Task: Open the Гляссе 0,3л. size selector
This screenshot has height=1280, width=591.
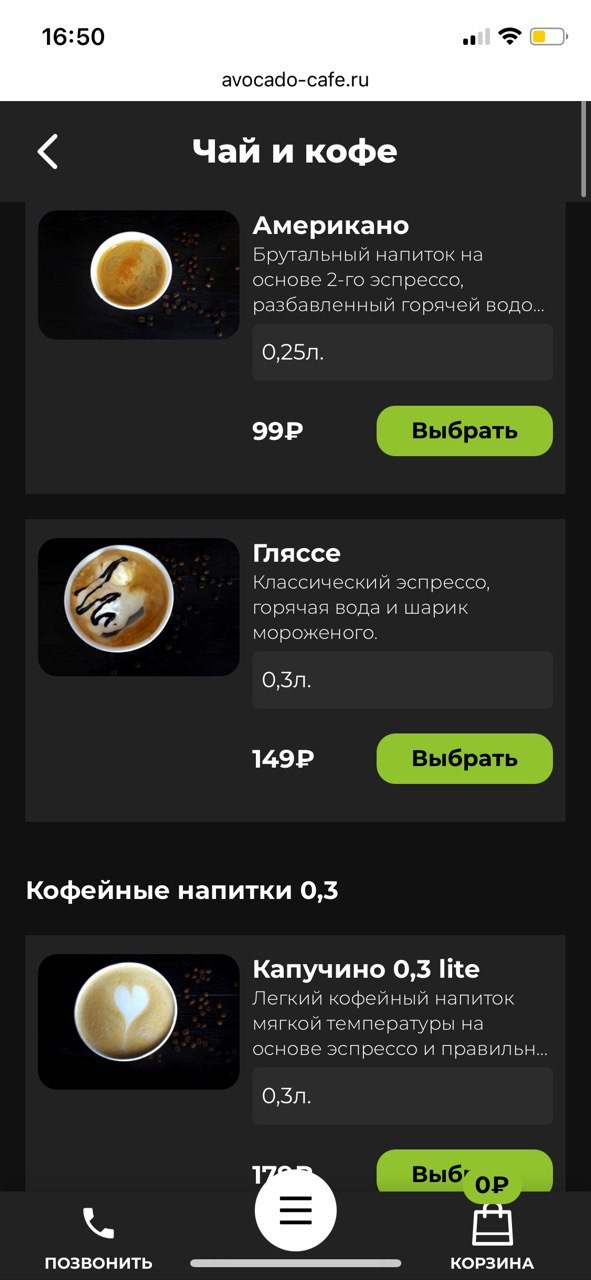Action: pyautogui.click(x=402, y=680)
